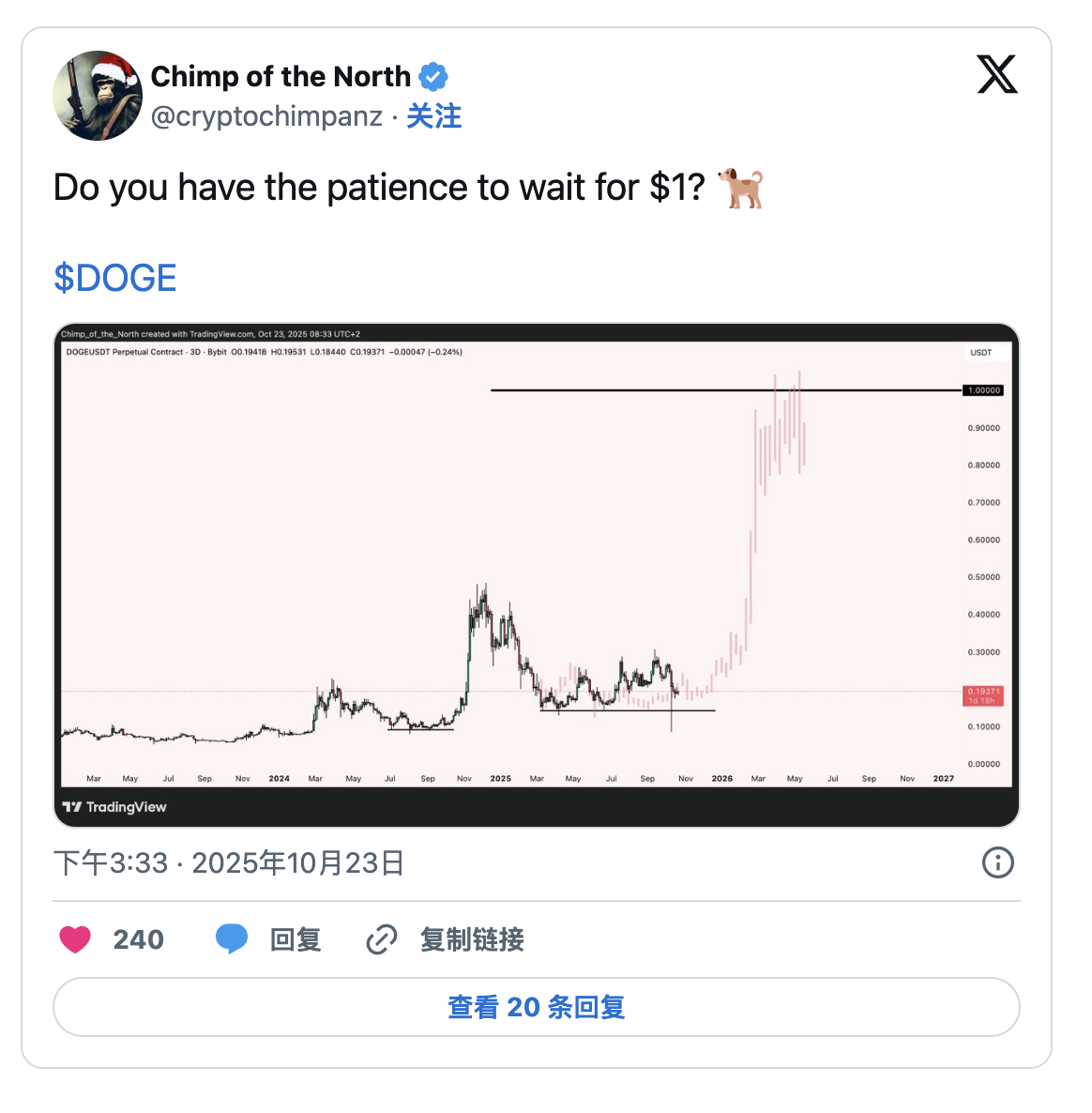The height and width of the screenshot is (1113, 1092).
Task: Like this post with the heart
Action: tap(76, 939)
